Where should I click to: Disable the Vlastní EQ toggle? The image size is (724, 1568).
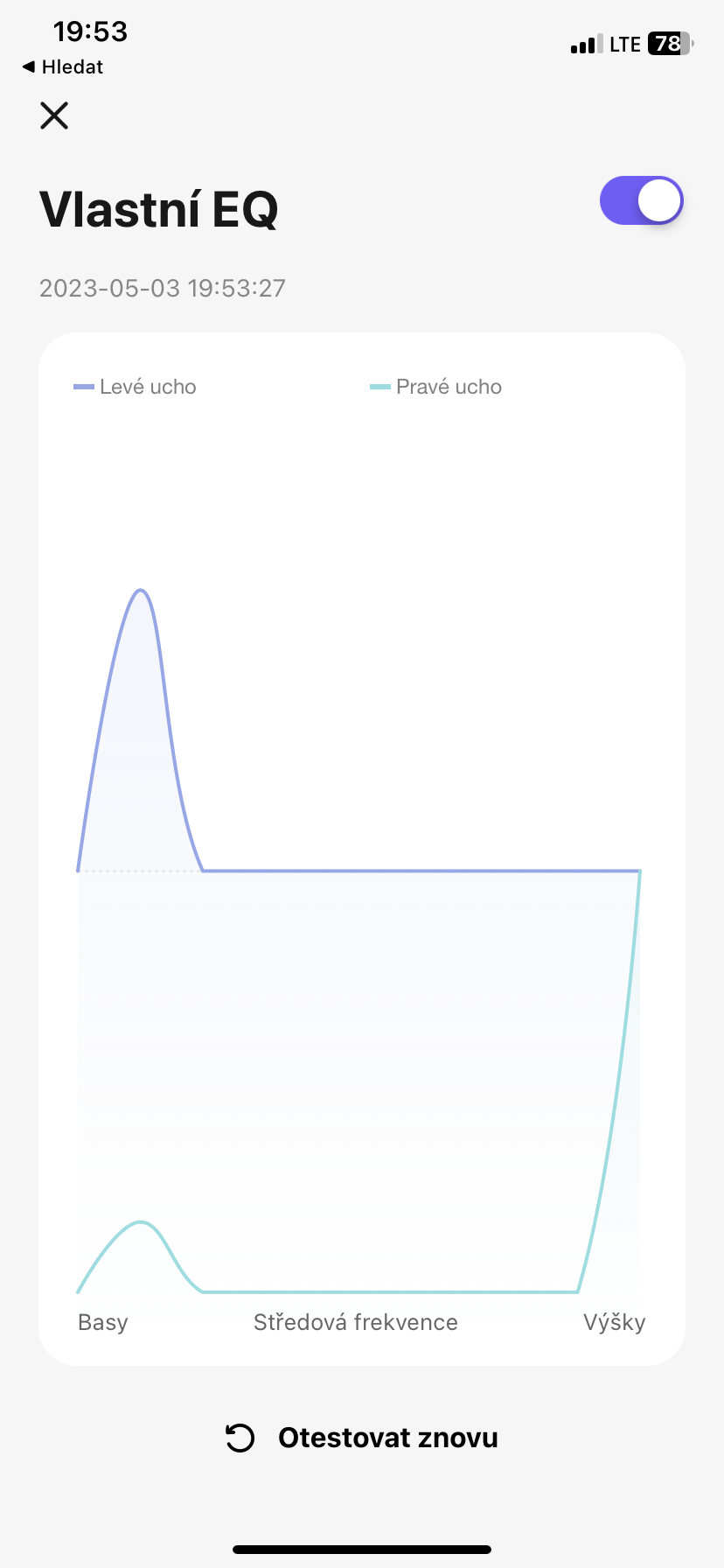click(x=641, y=200)
